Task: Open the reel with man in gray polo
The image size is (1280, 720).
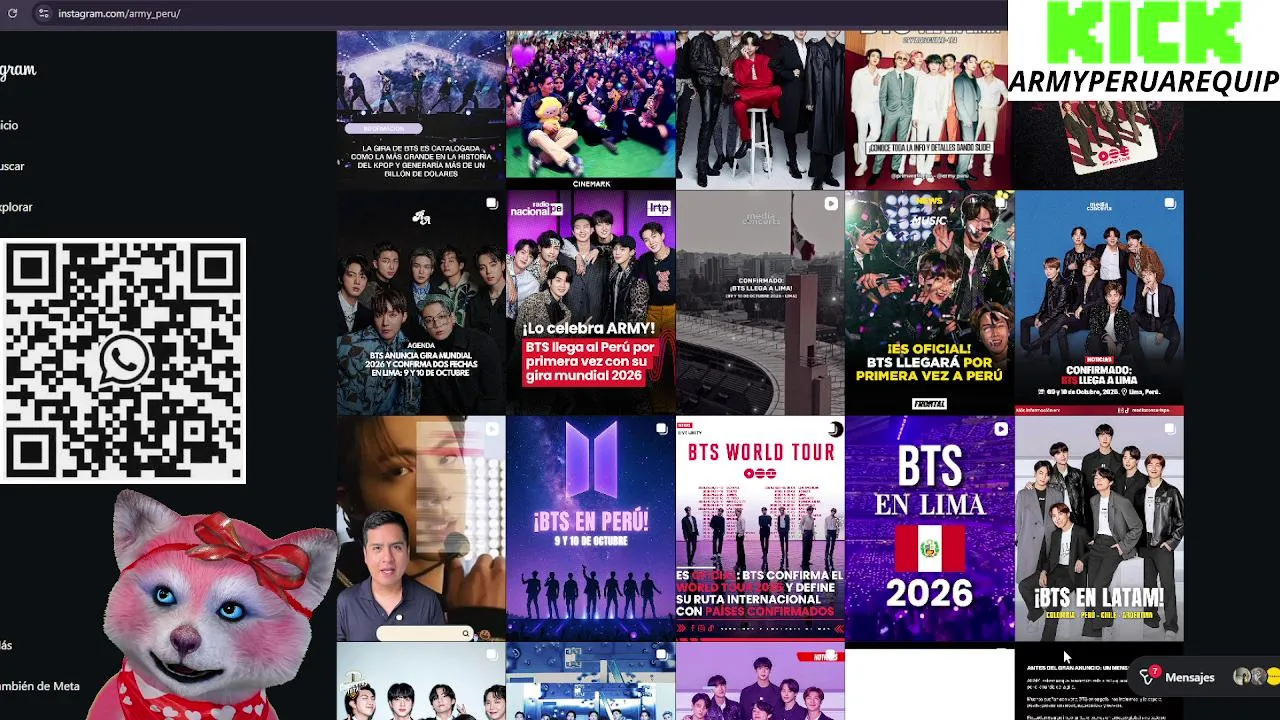Action: tap(420, 528)
